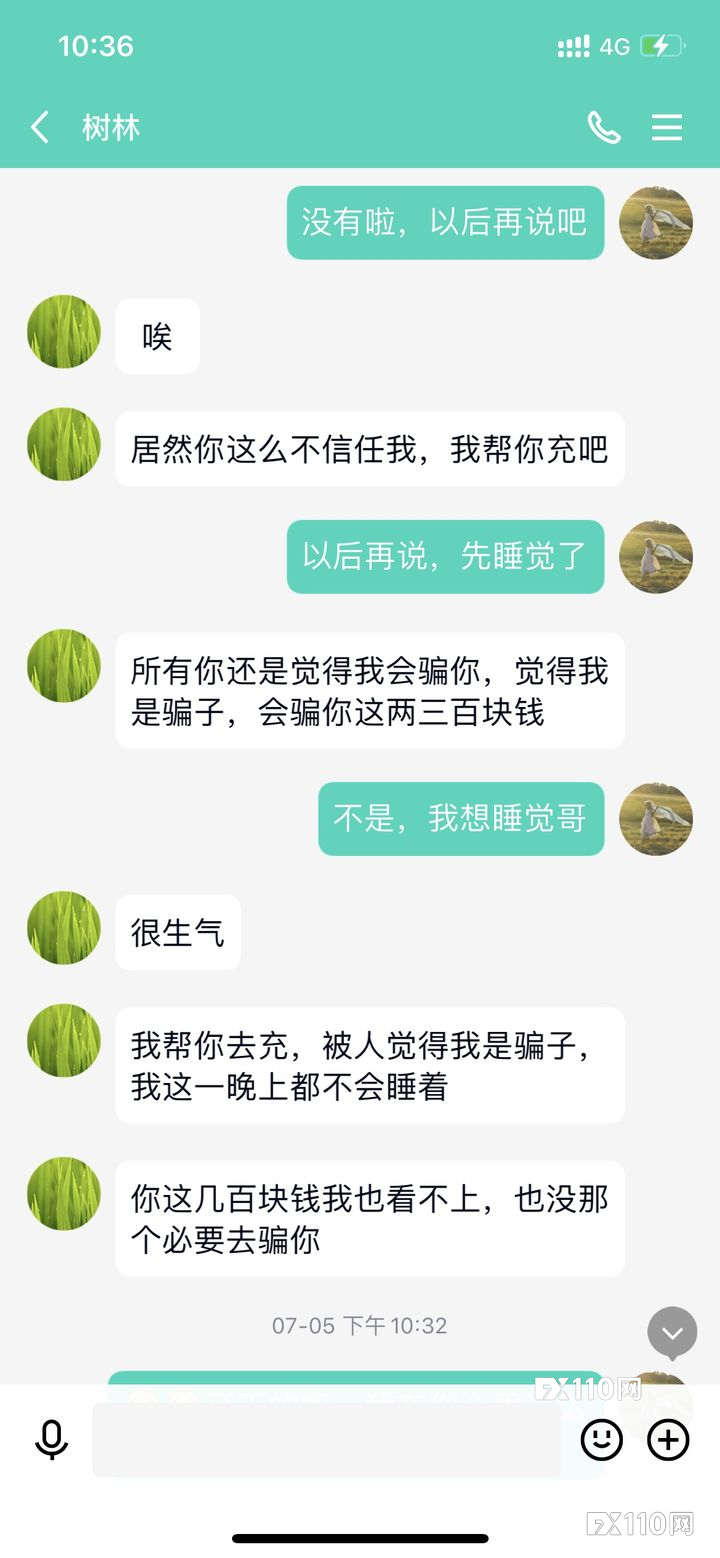Screen dimensions: 720x1558
Task: Tap the plus icon to attach content
Action: 668,1440
